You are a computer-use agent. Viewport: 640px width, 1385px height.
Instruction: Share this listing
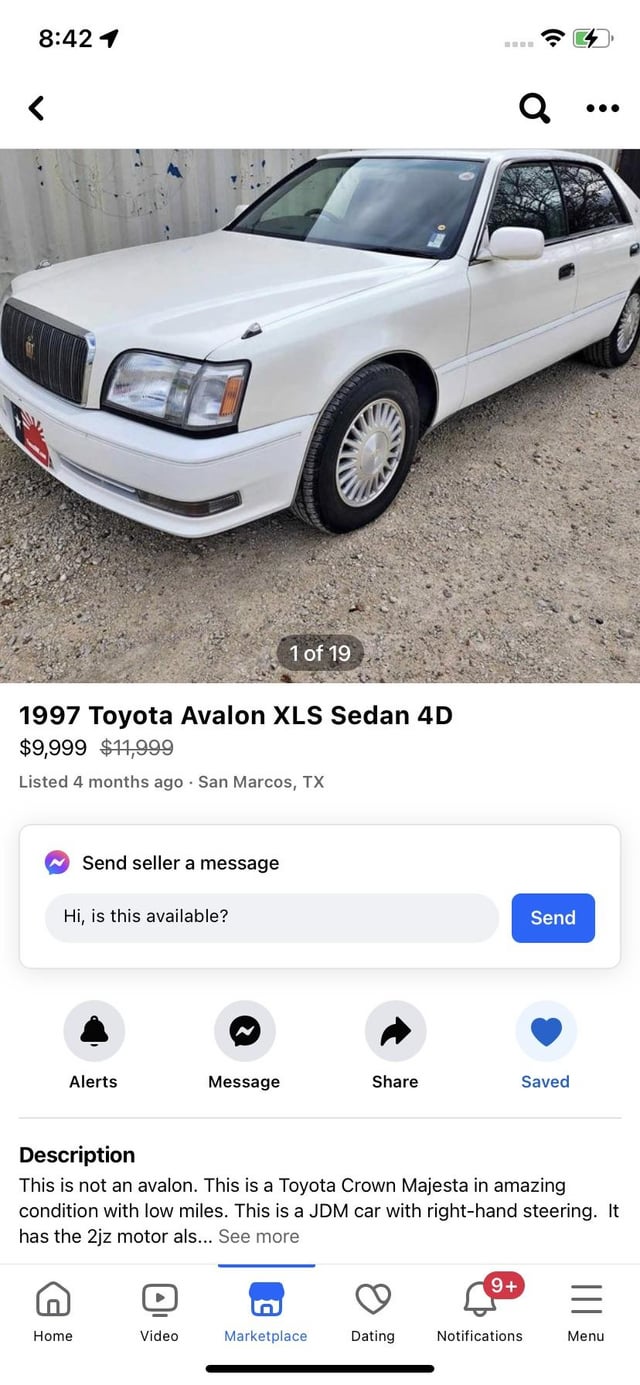click(x=395, y=1031)
